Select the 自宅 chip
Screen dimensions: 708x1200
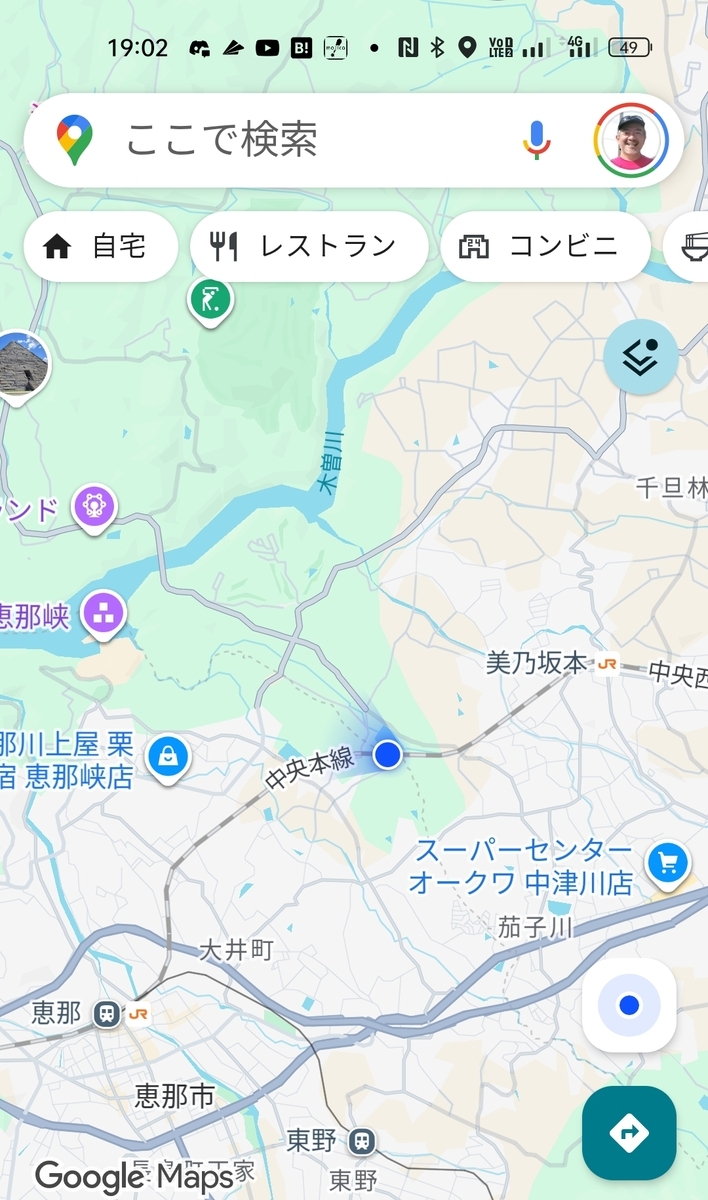[x=100, y=247]
